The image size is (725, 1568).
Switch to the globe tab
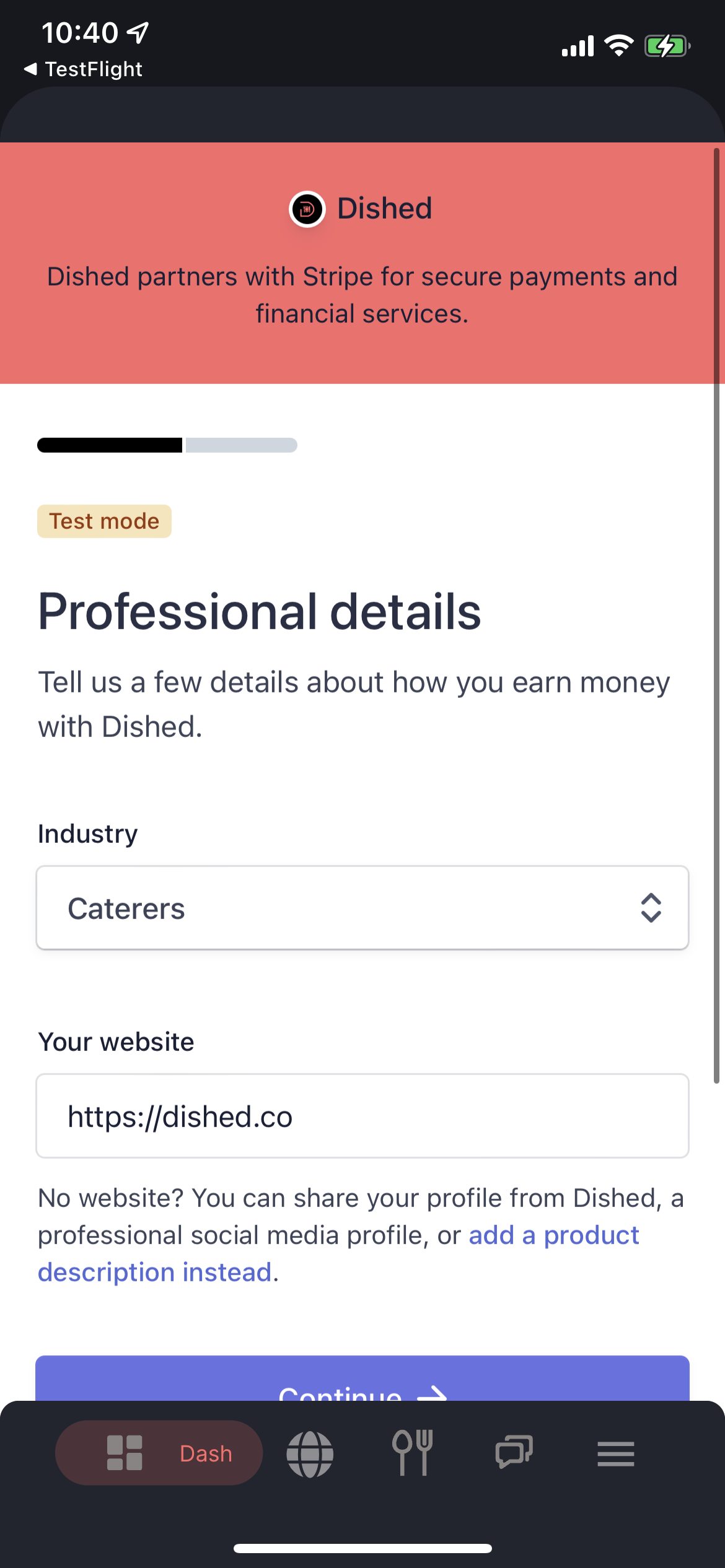(310, 1453)
